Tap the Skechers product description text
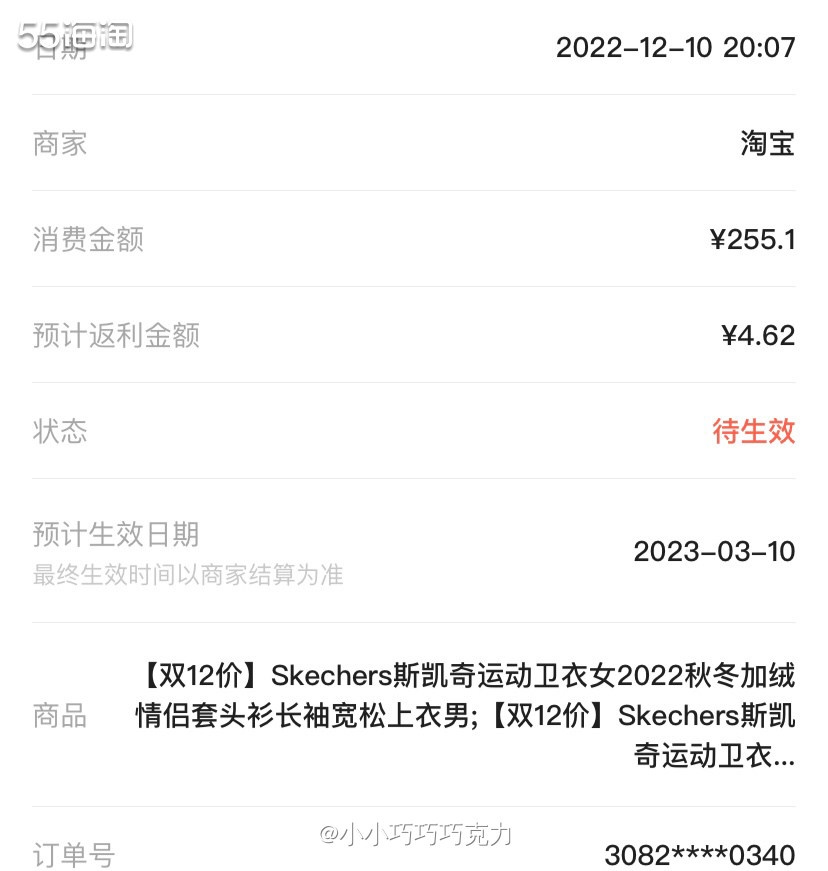 click(465, 678)
